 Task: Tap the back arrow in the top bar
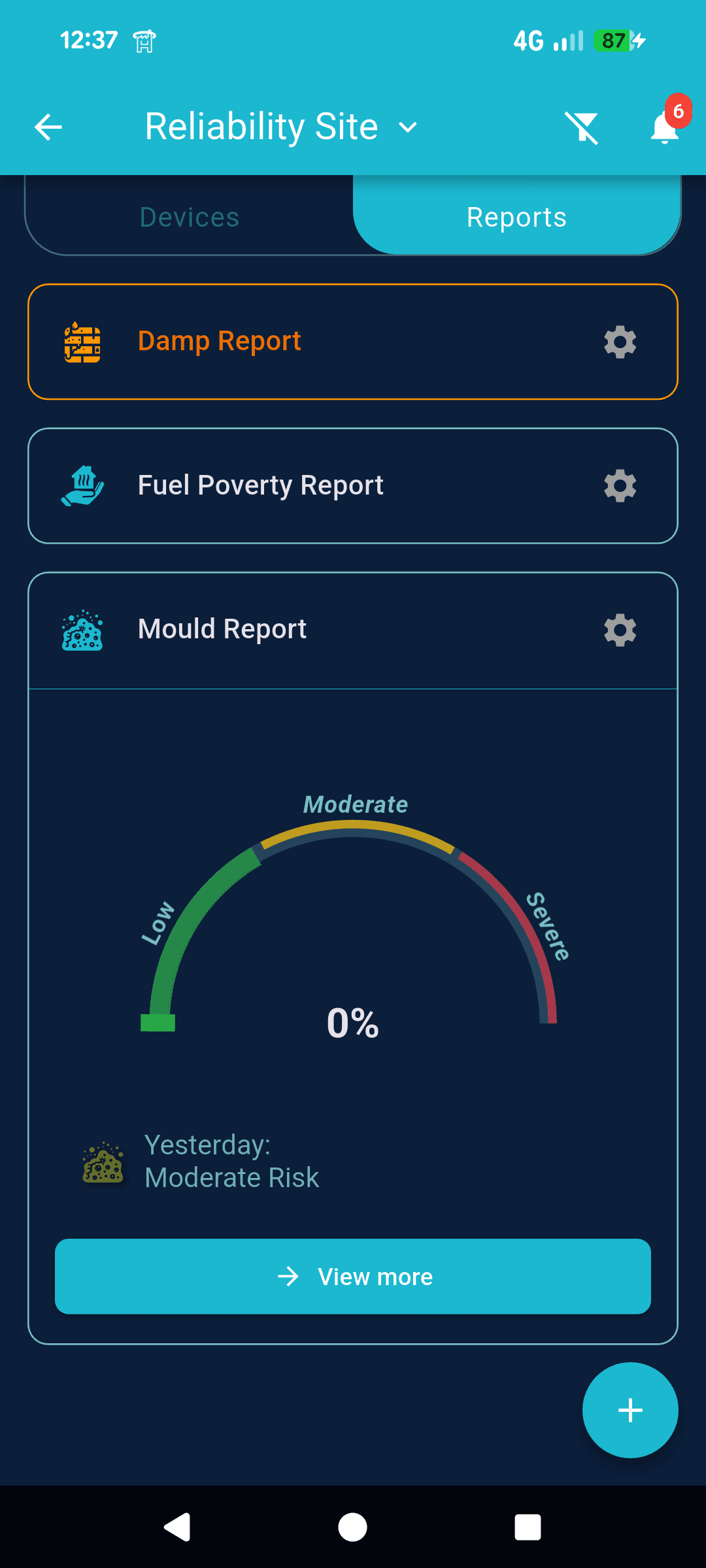48,127
